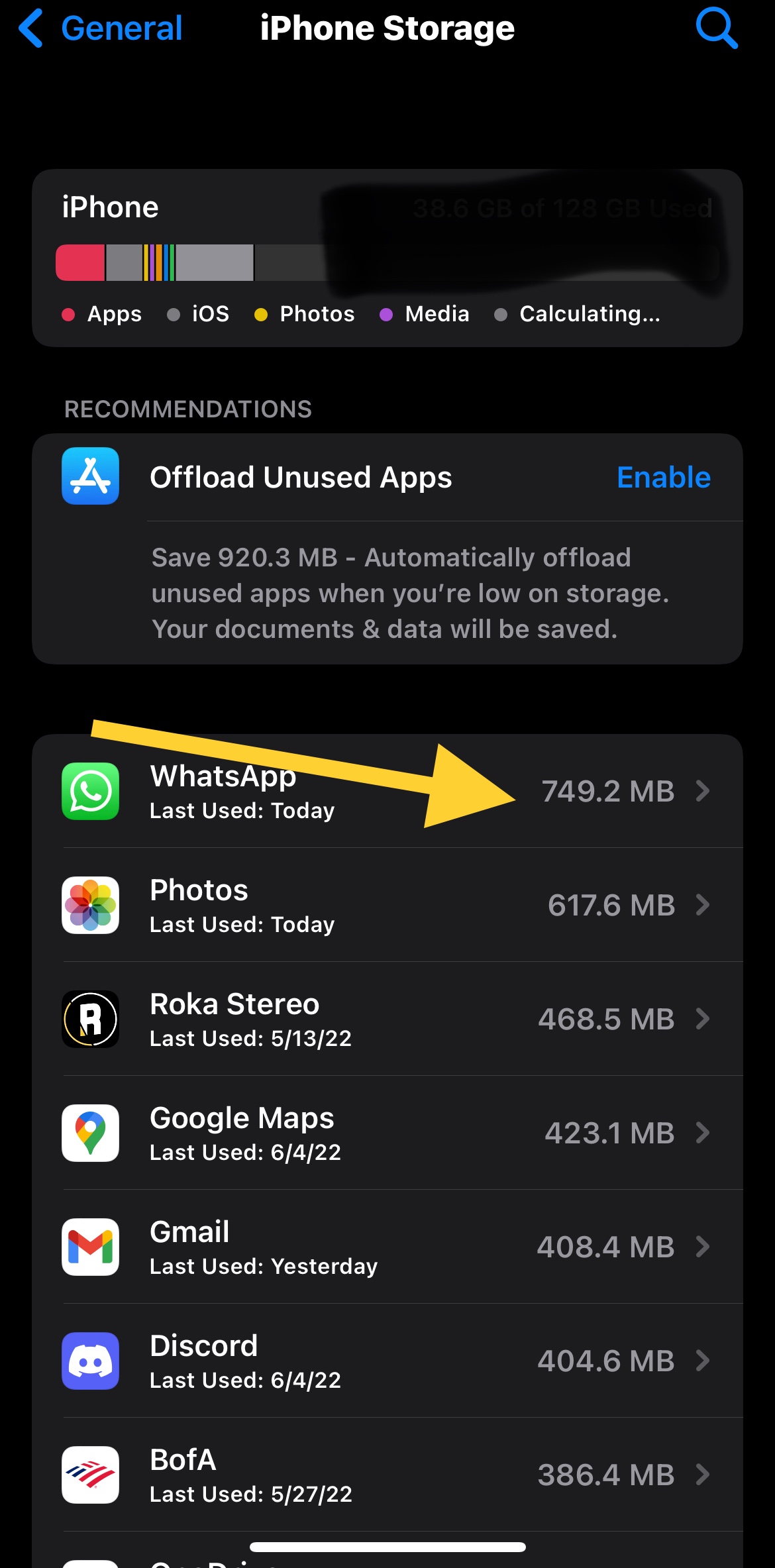Image resolution: width=775 pixels, height=1568 pixels.
Task: Open Gmail storage details
Action: pyautogui.click(x=387, y=1247)
